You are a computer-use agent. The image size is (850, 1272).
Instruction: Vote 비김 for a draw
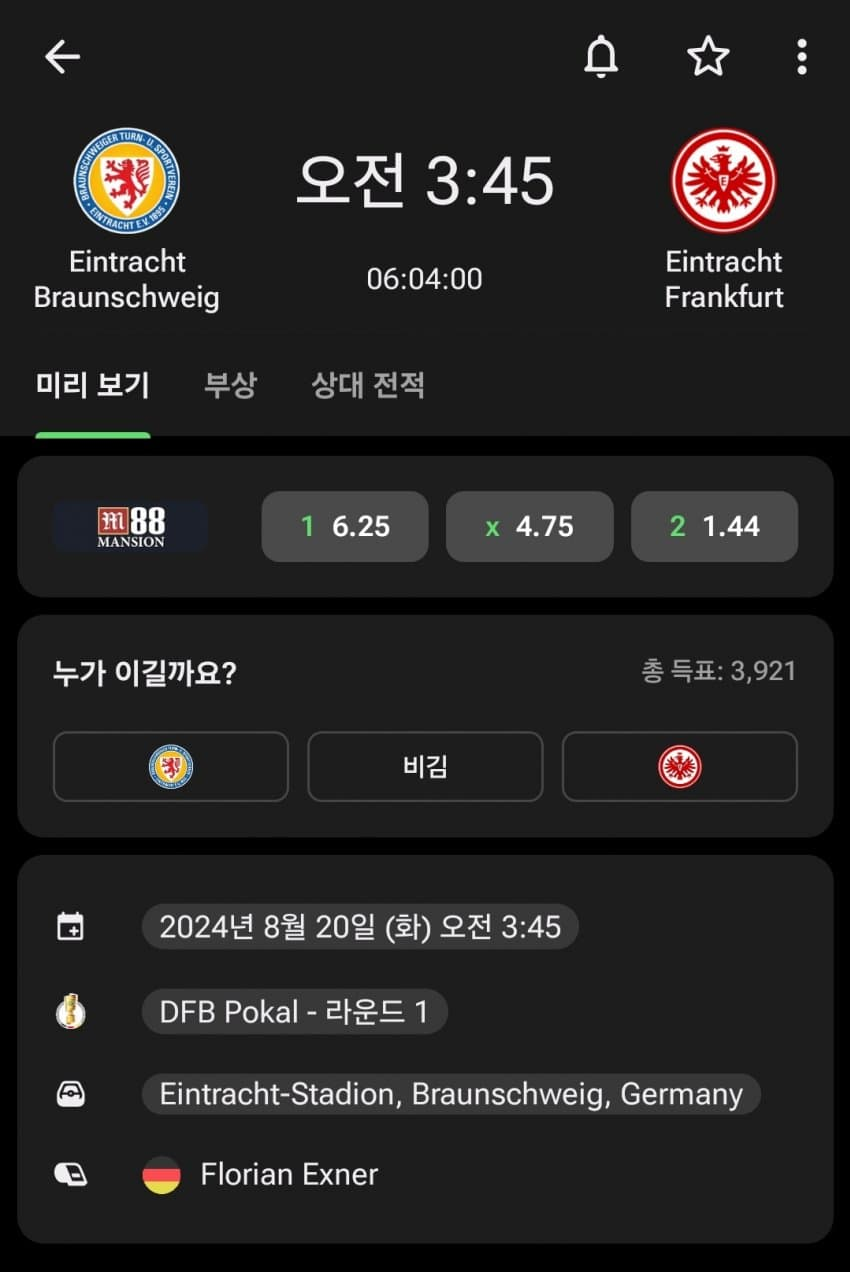pos(425,767)
